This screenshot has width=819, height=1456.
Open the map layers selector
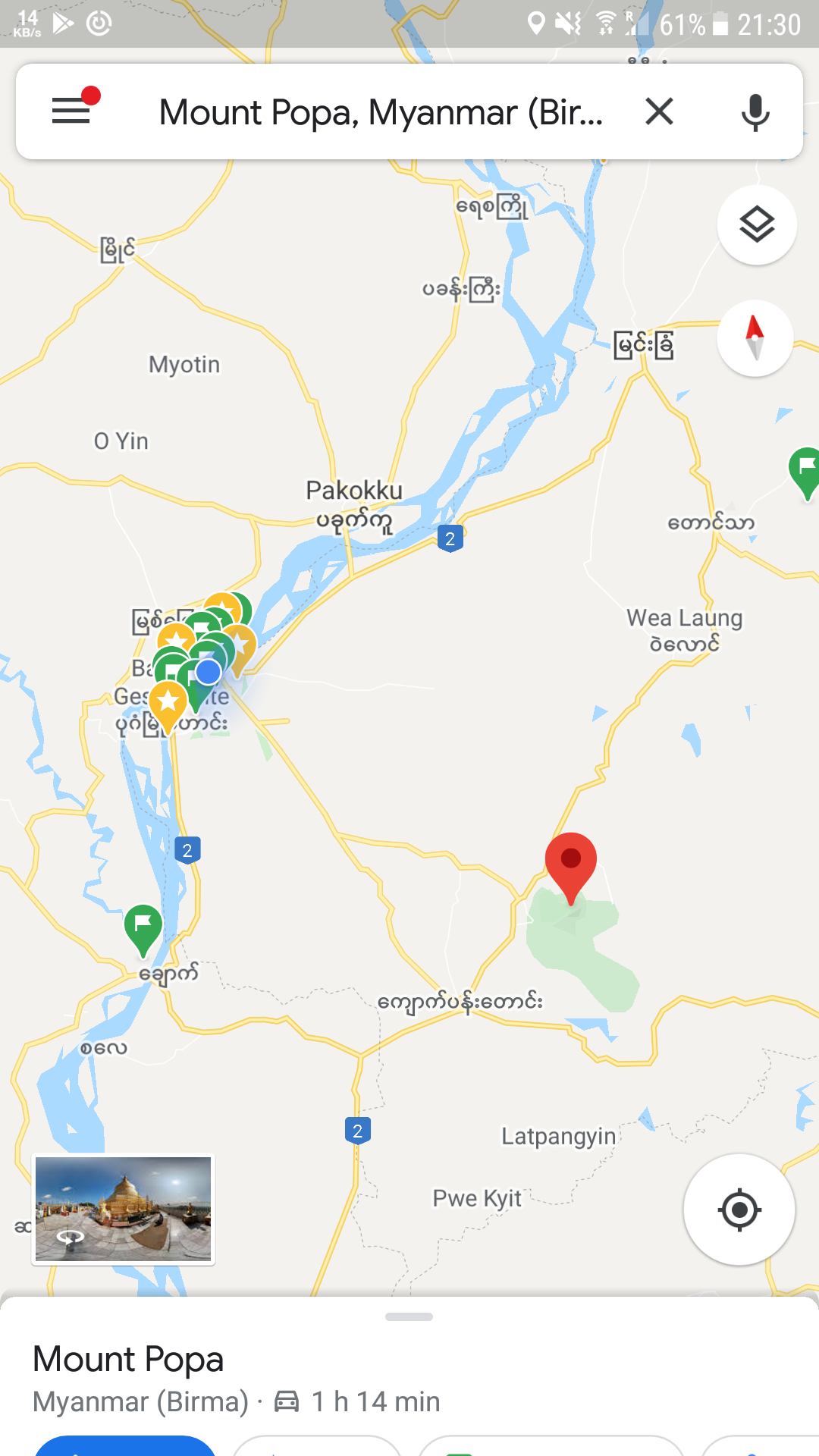[x=756, y=224]
